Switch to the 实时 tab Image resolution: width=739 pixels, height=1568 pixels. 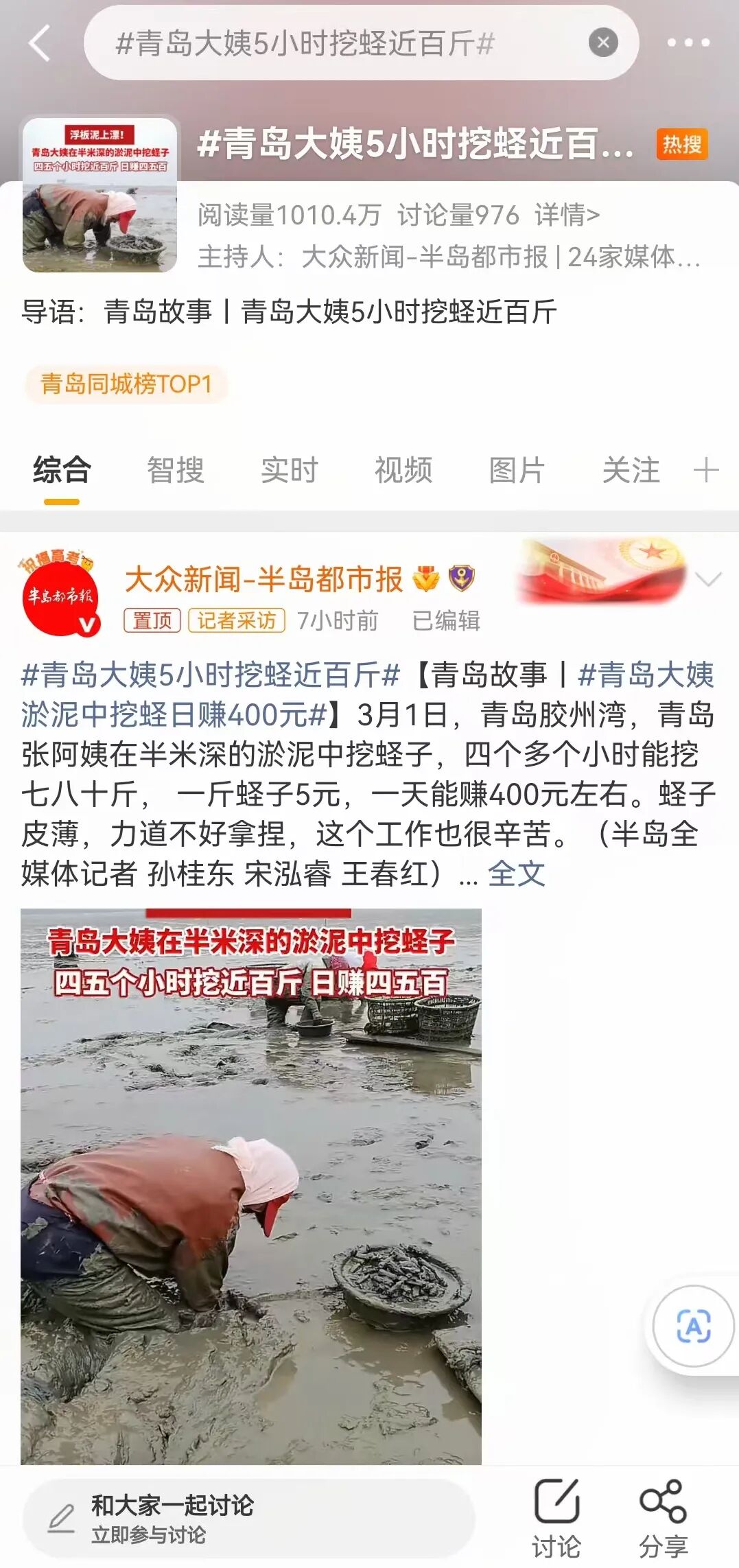click(x=290, y=471)
